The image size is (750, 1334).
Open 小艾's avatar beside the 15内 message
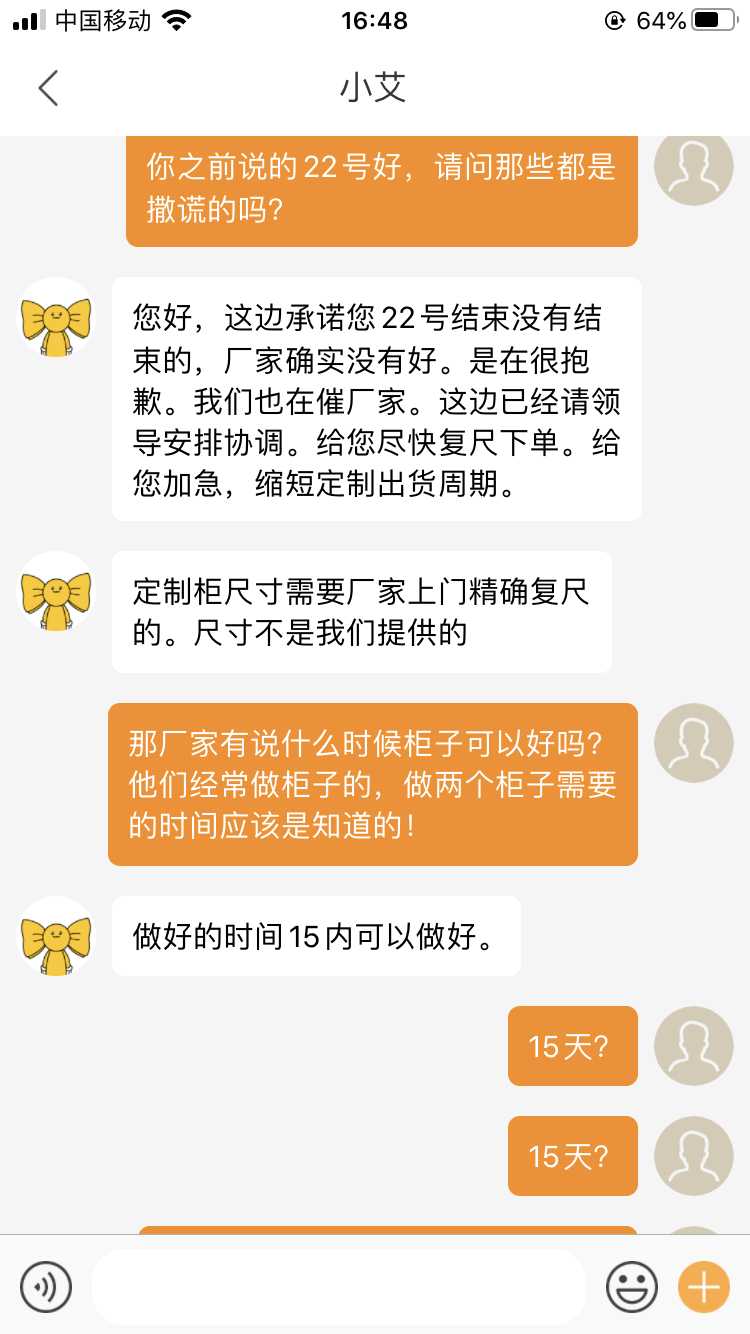pyautogui.click(x=57, y=936)
